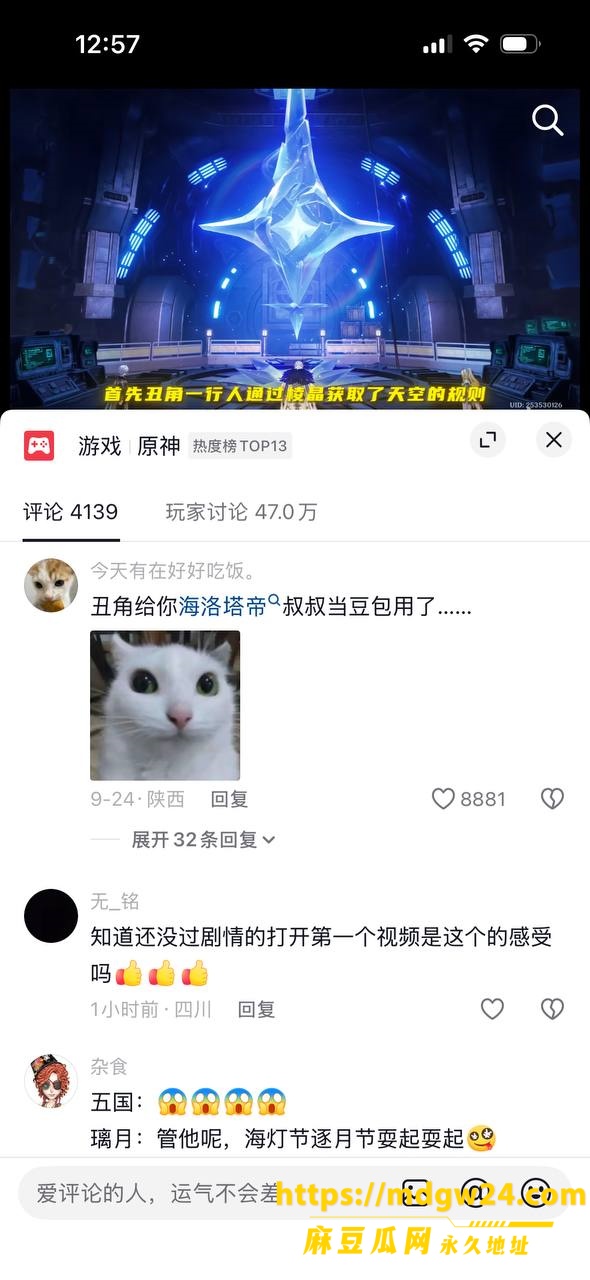This screenshot has width=590, height=1280.
Task: Reply to the comment from 今天有在好好吃饭。
Action: (x=229, y=799)
